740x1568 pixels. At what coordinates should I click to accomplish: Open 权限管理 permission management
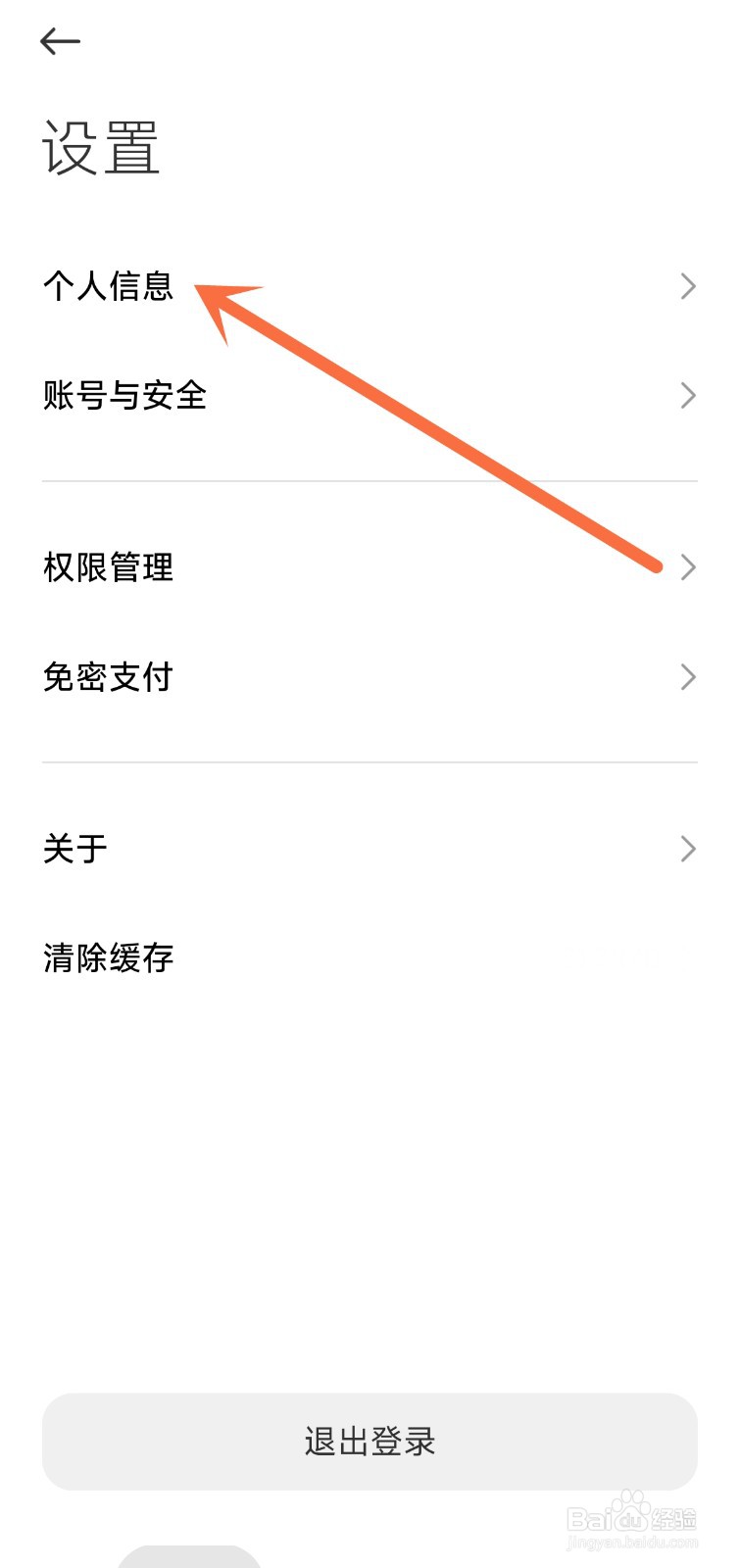[108, 567]
